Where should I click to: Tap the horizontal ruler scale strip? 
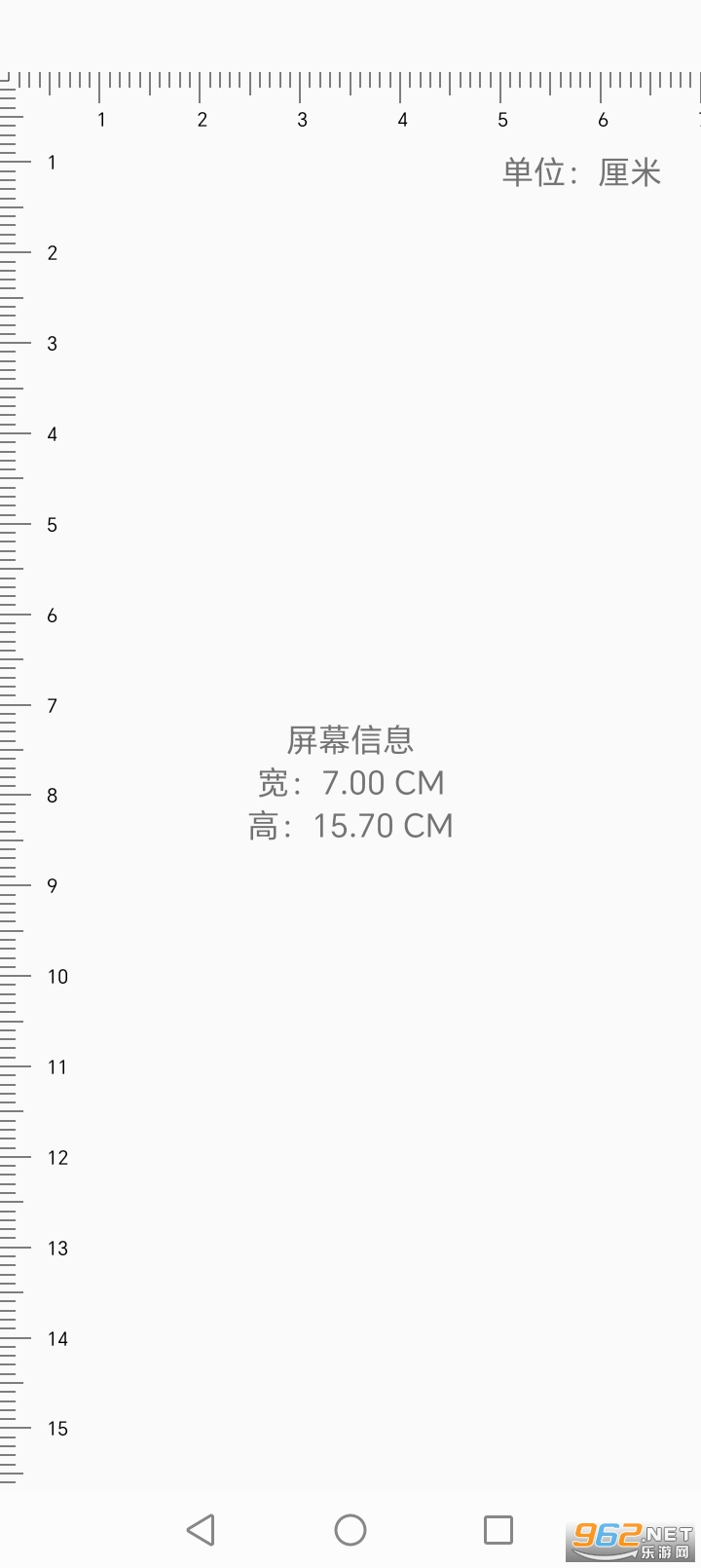(x=350, y=83)
